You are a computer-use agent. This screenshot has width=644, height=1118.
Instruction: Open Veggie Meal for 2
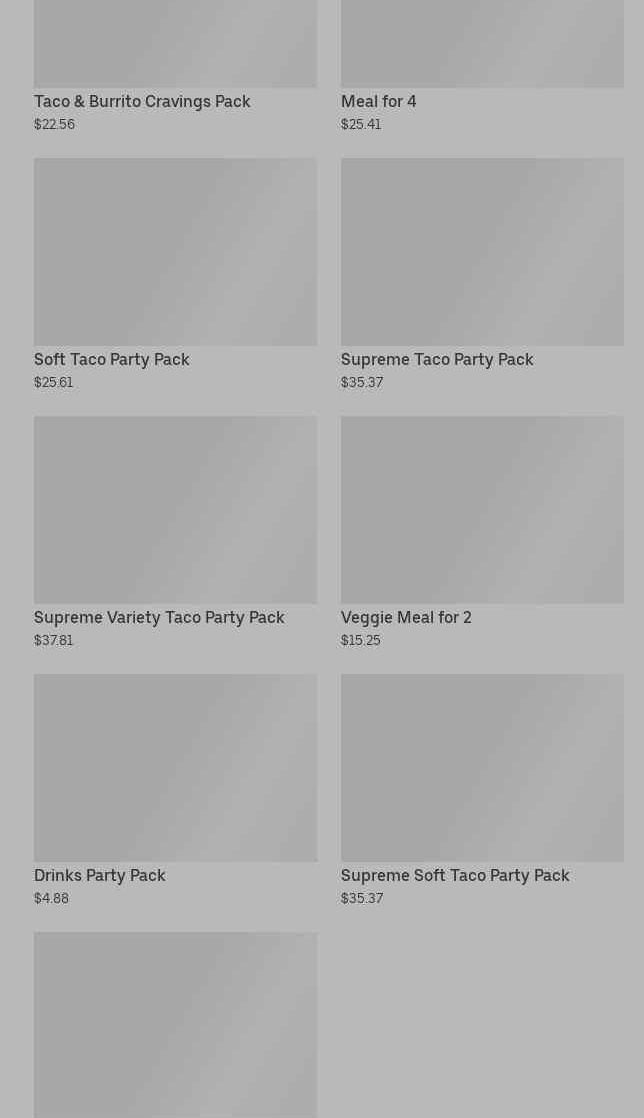[x=481, y=510]
